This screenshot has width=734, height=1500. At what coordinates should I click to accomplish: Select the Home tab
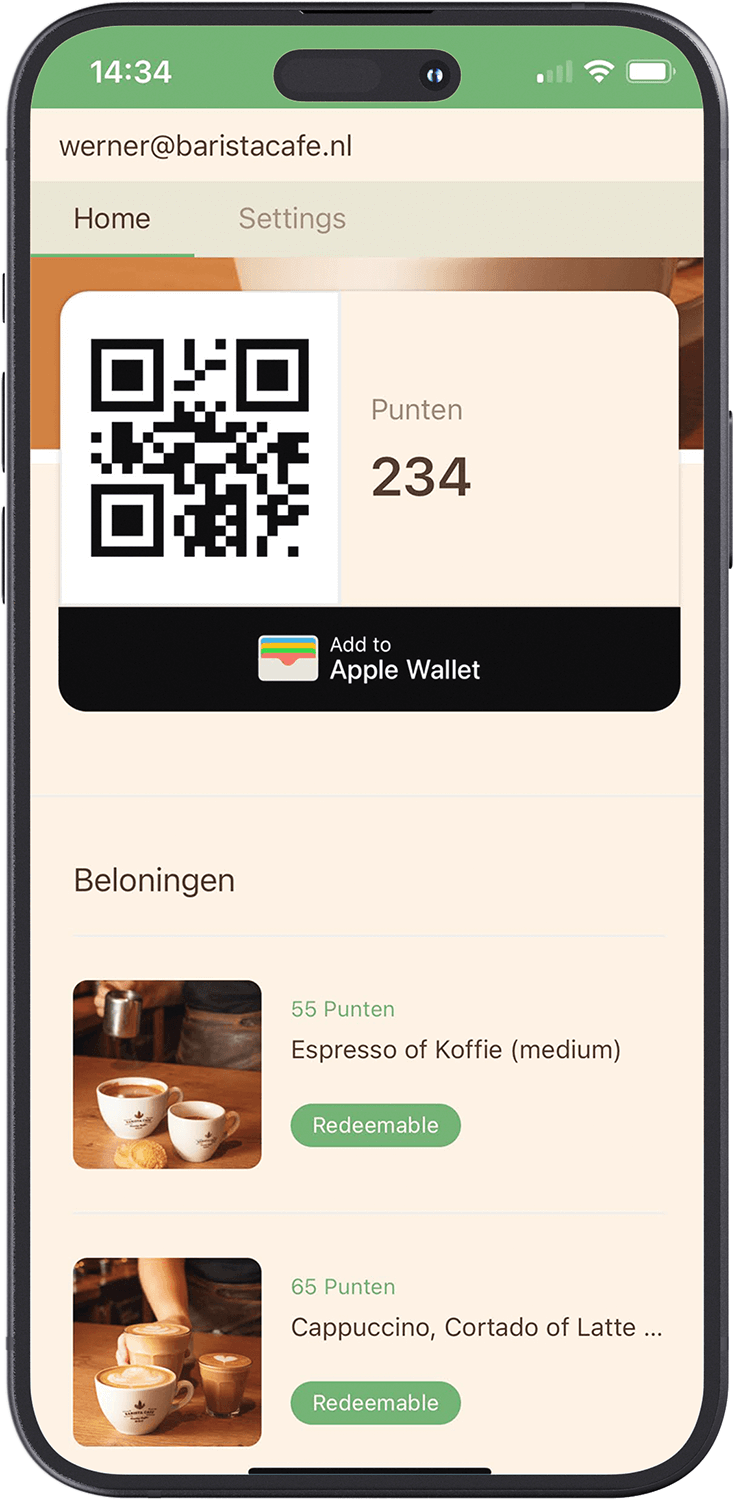coord(112,219)
